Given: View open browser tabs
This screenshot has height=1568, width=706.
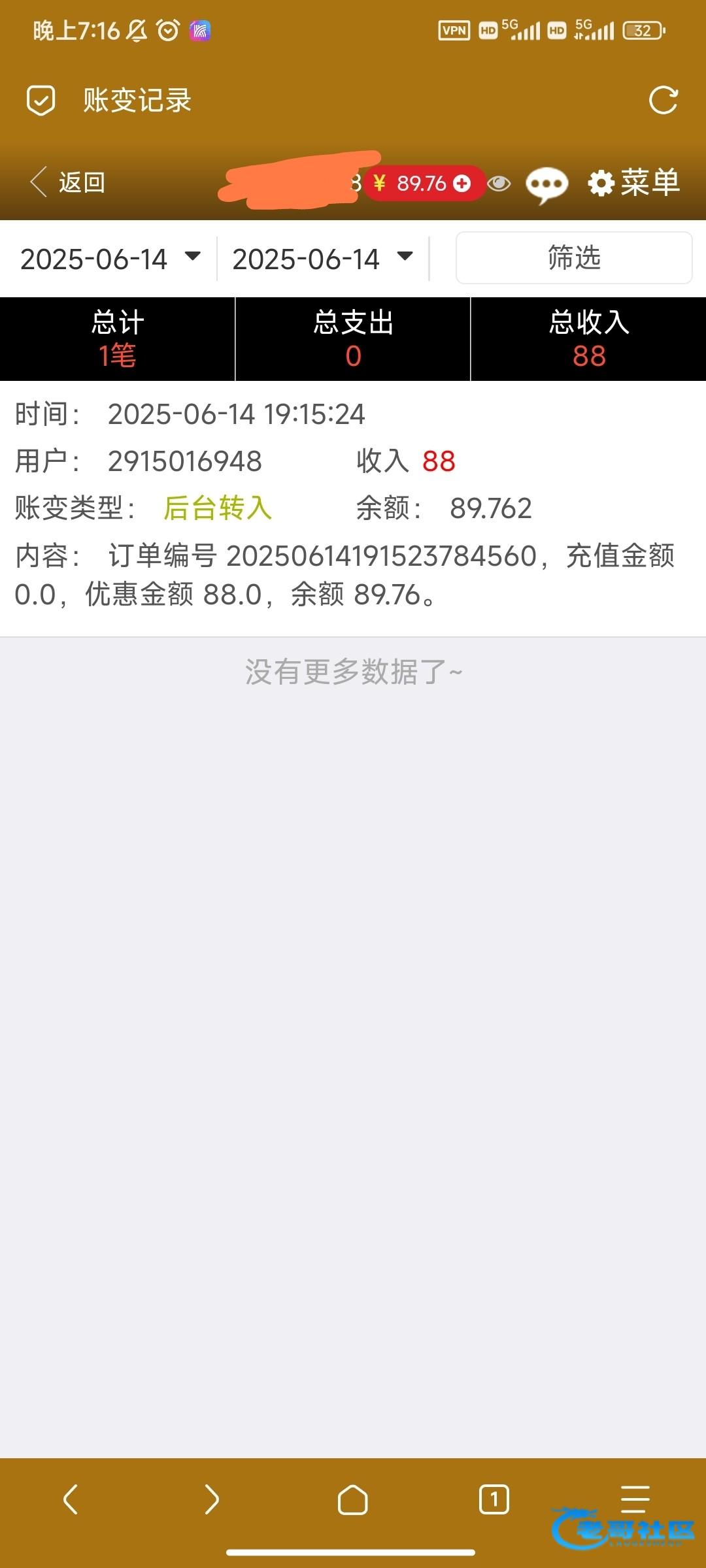Looking at the screenshot, I should coord(494,1499).
